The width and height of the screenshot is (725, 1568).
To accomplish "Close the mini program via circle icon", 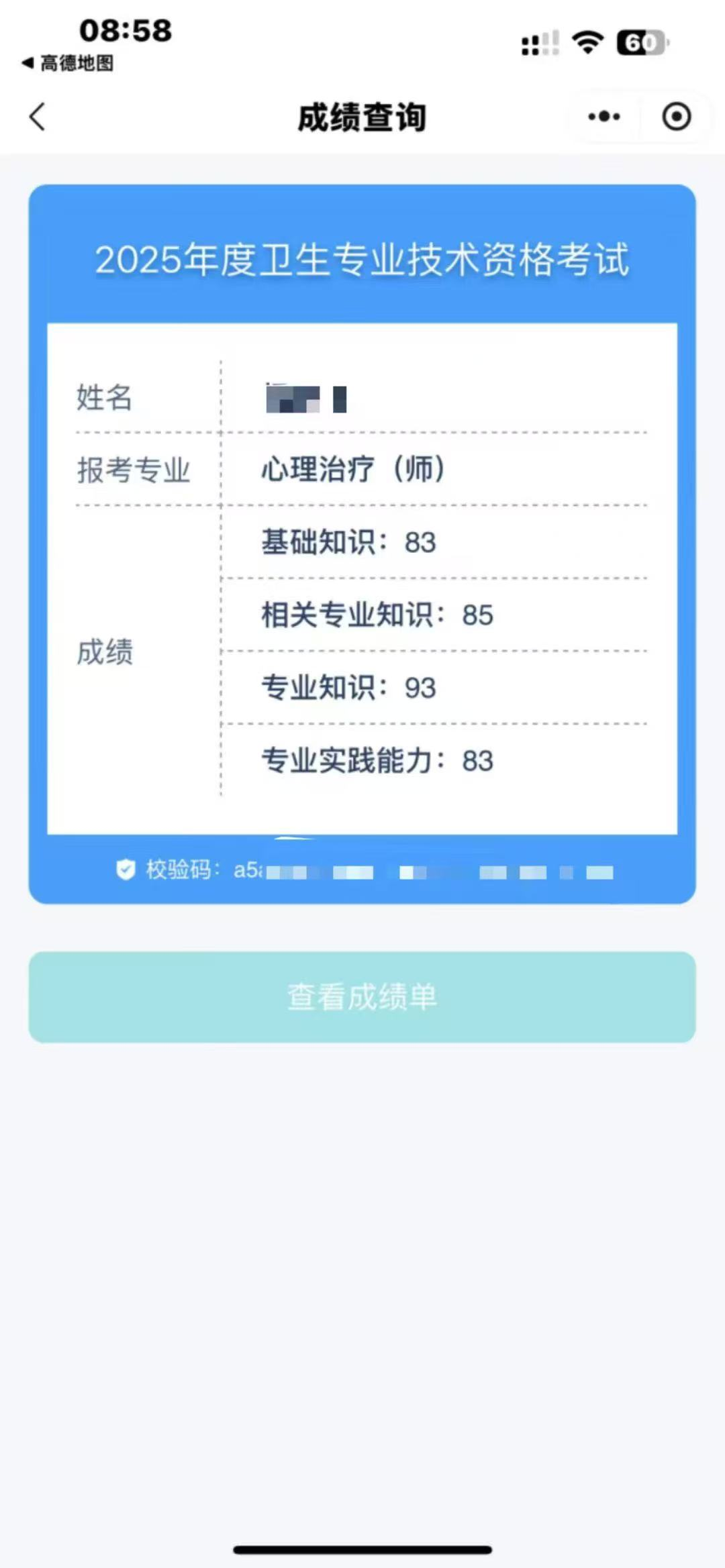I will (x=676, y=117).
